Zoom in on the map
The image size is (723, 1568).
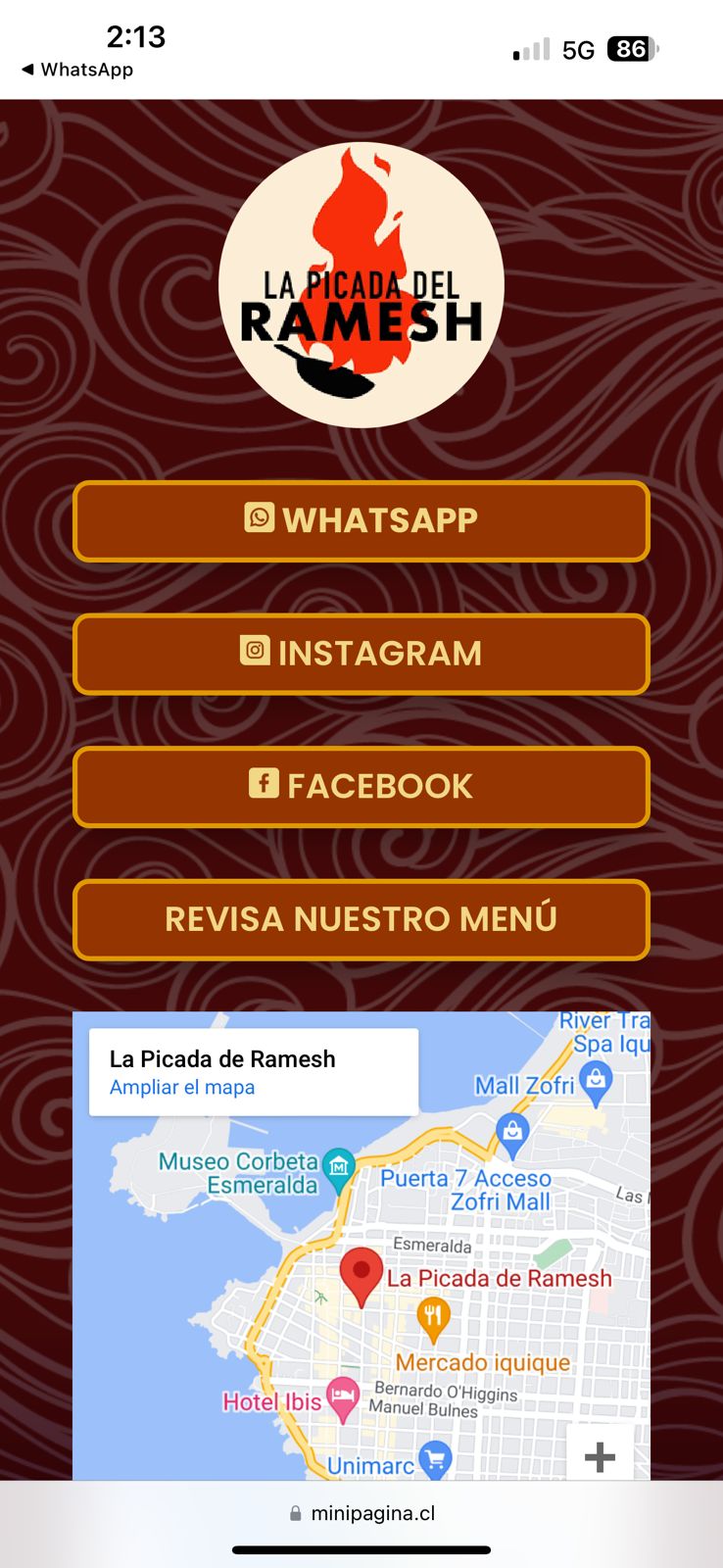click(600, 1456)
